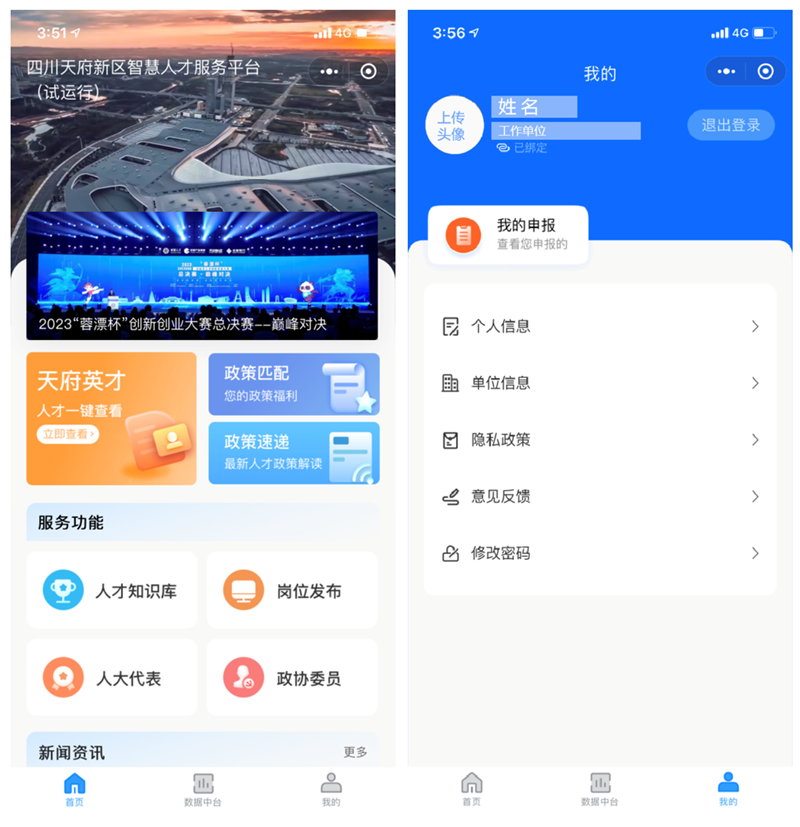This screenshot has width=800, height=827.
Task: Tap the 退出登录 button
Action: 730,125
